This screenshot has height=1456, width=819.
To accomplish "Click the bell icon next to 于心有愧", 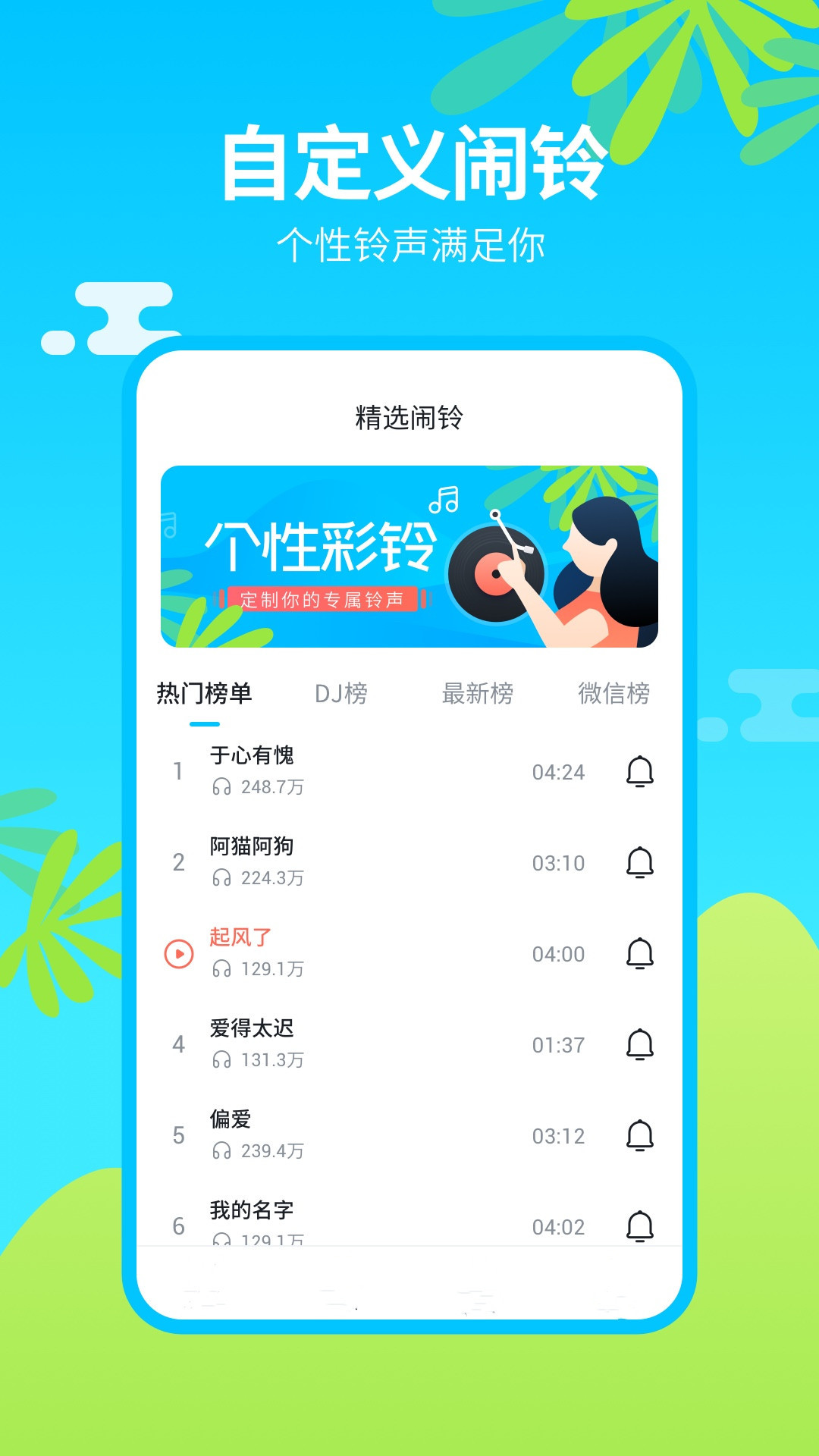I will 641,770.
